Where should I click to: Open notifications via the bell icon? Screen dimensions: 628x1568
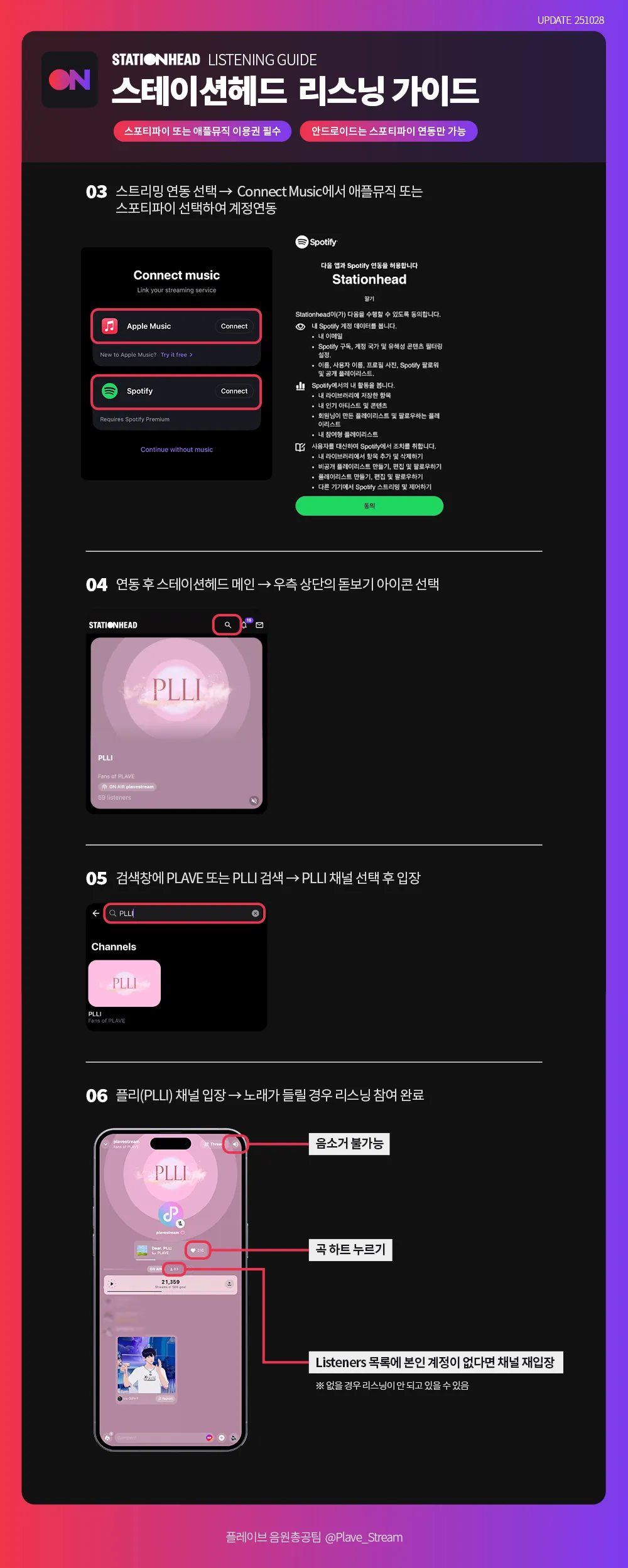coord(244,625)
